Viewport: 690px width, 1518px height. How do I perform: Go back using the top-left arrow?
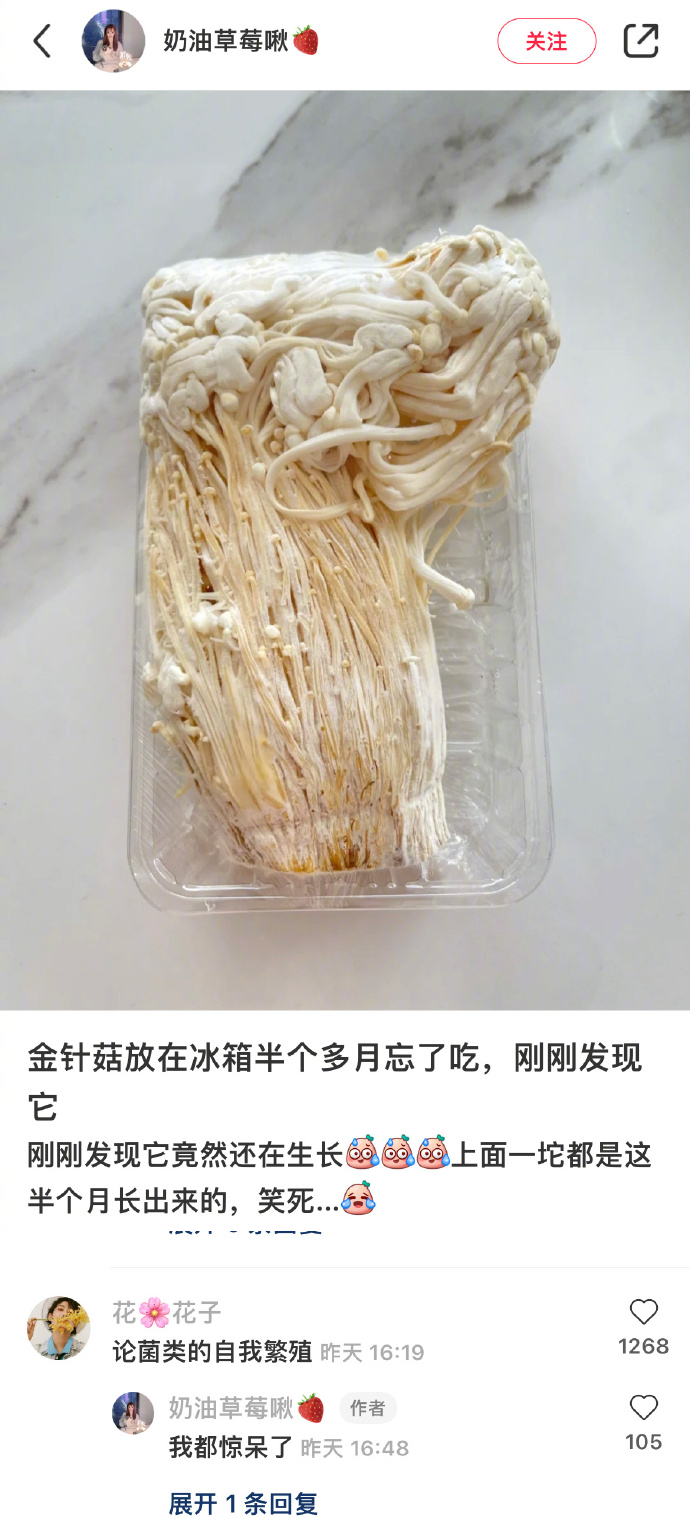click(42, 42)
